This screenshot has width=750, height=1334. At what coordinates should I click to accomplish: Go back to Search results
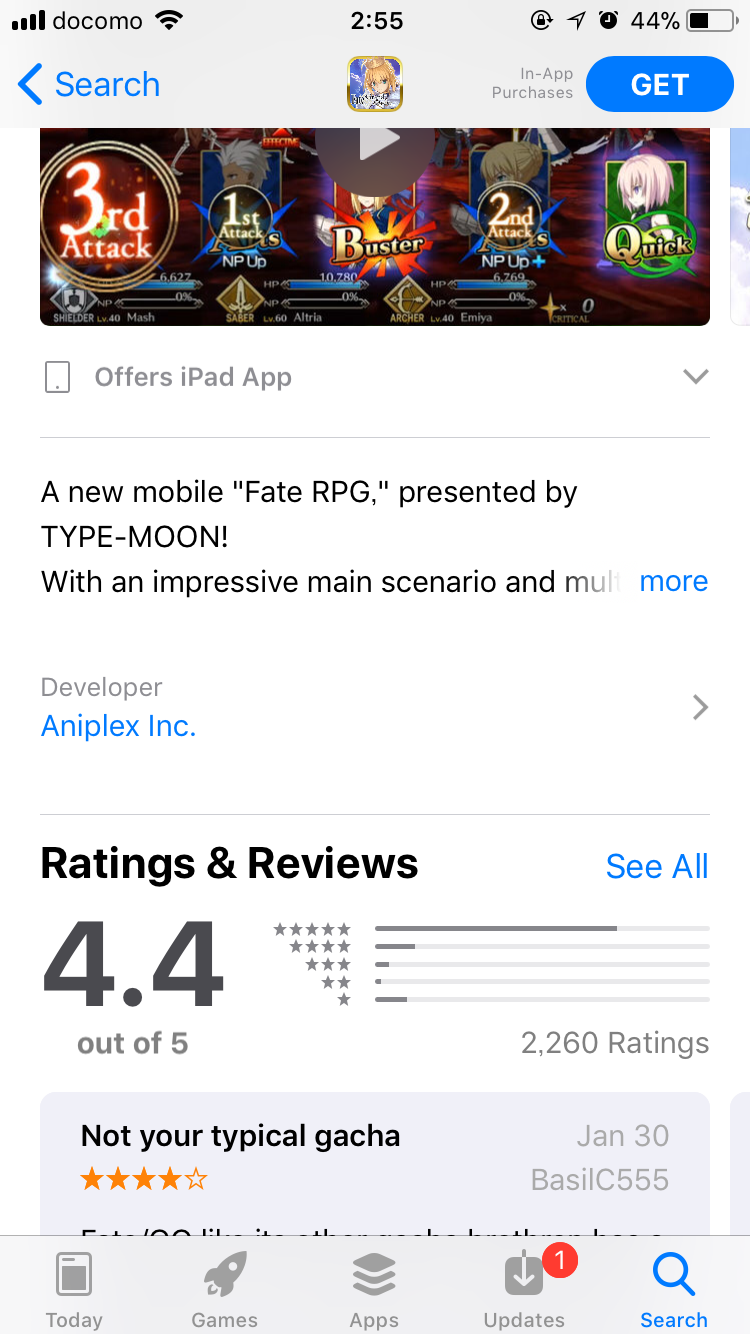[x=90, y=85]
